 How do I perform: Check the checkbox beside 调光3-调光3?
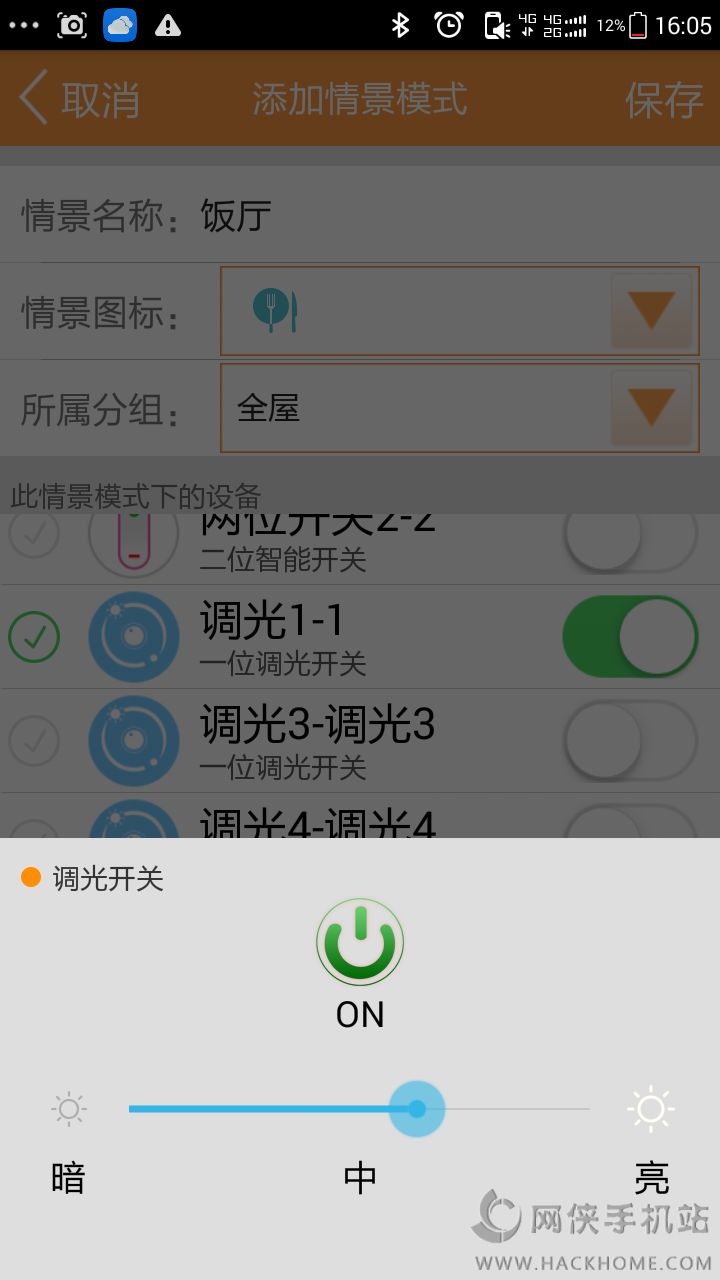point(34,741)
